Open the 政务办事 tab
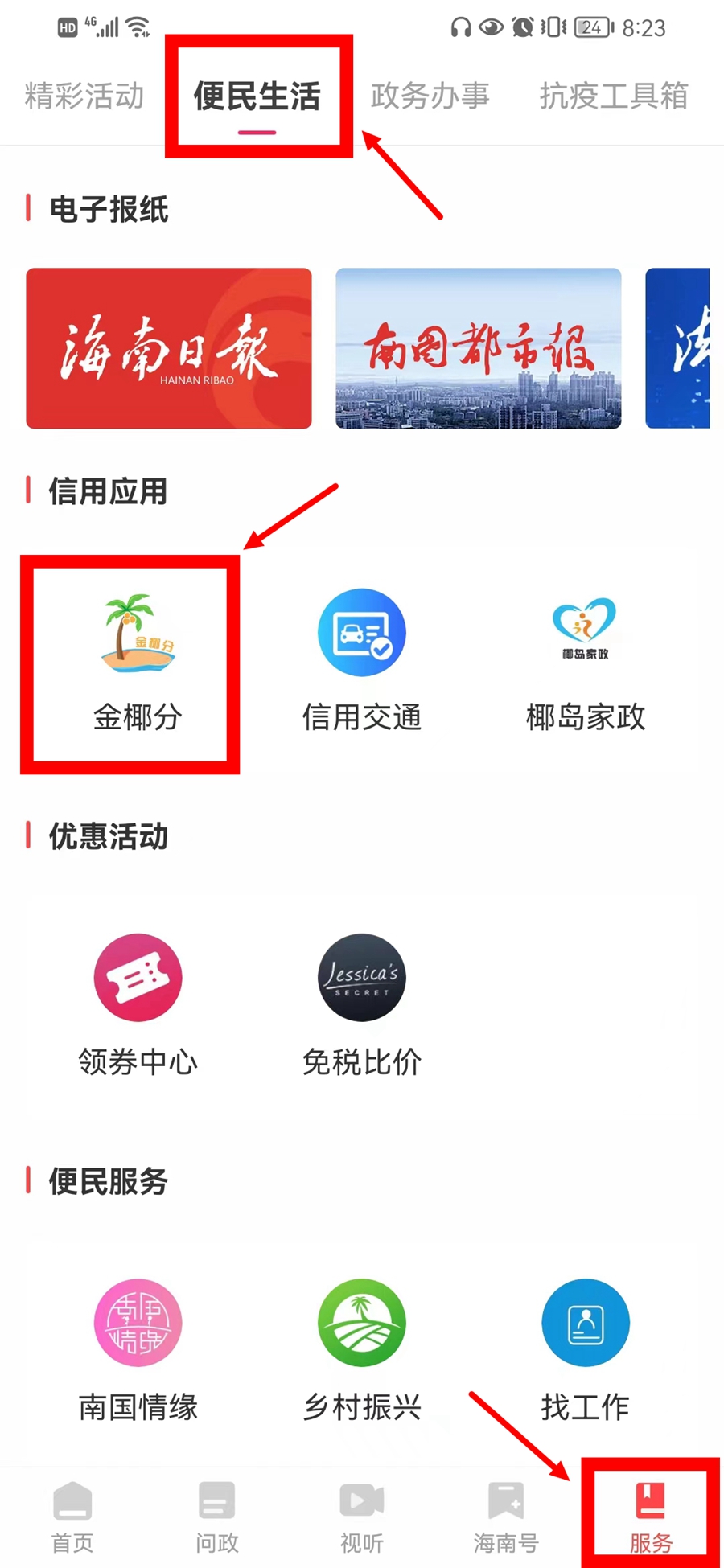Viewport: 724px width, 1568px height. coord(430,96)
